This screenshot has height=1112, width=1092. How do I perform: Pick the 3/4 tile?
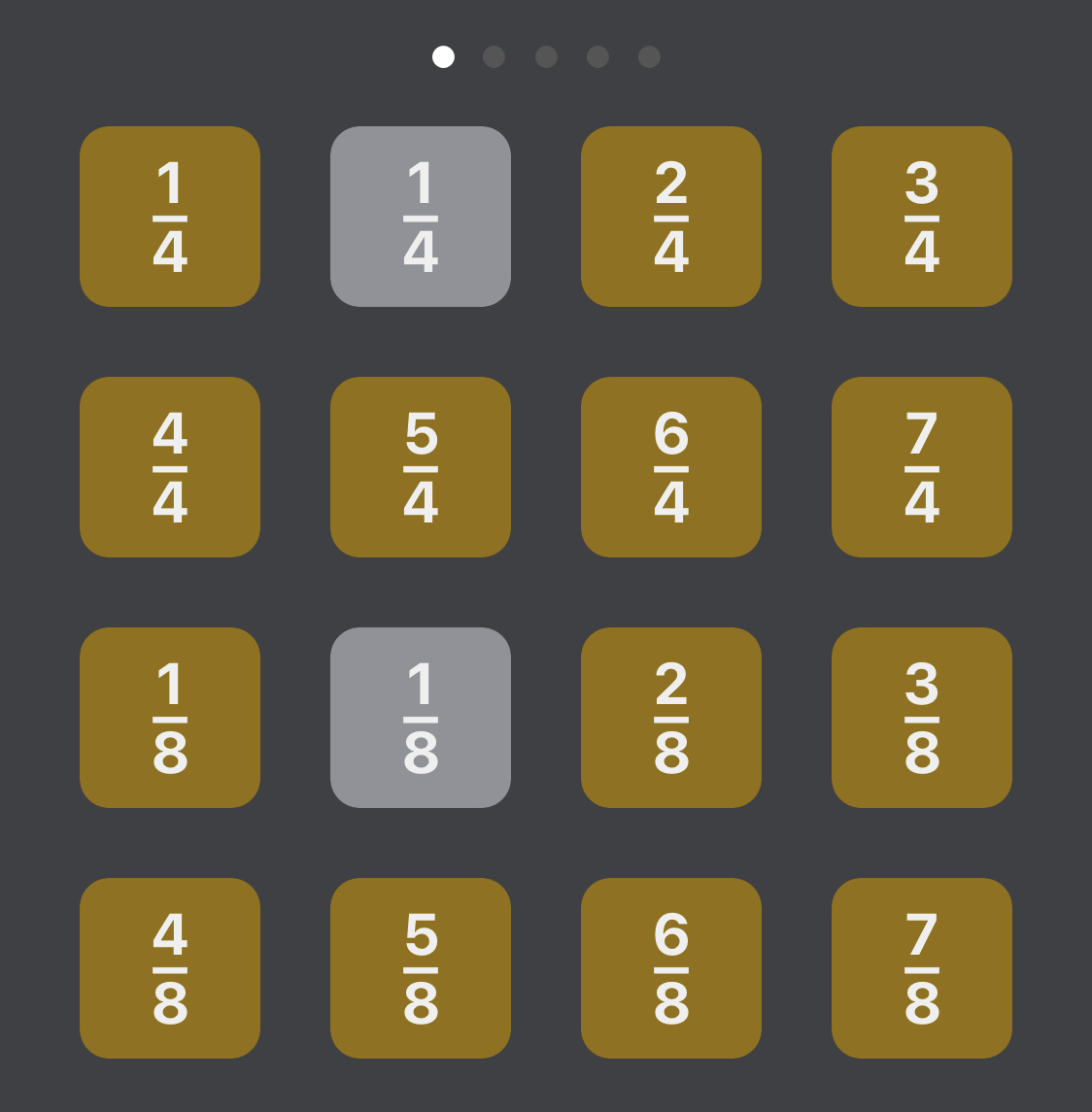coord(922,217)
